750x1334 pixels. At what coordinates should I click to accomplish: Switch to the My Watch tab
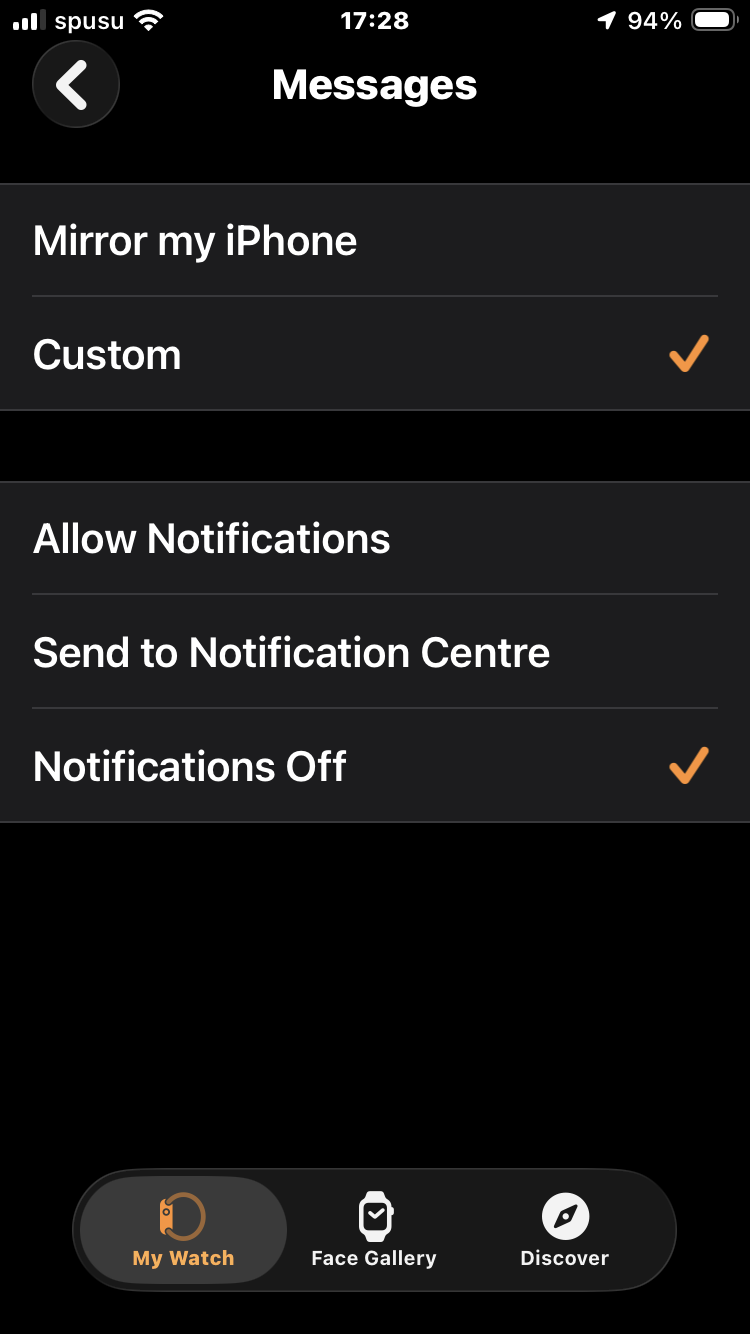tap(183, 1230)
